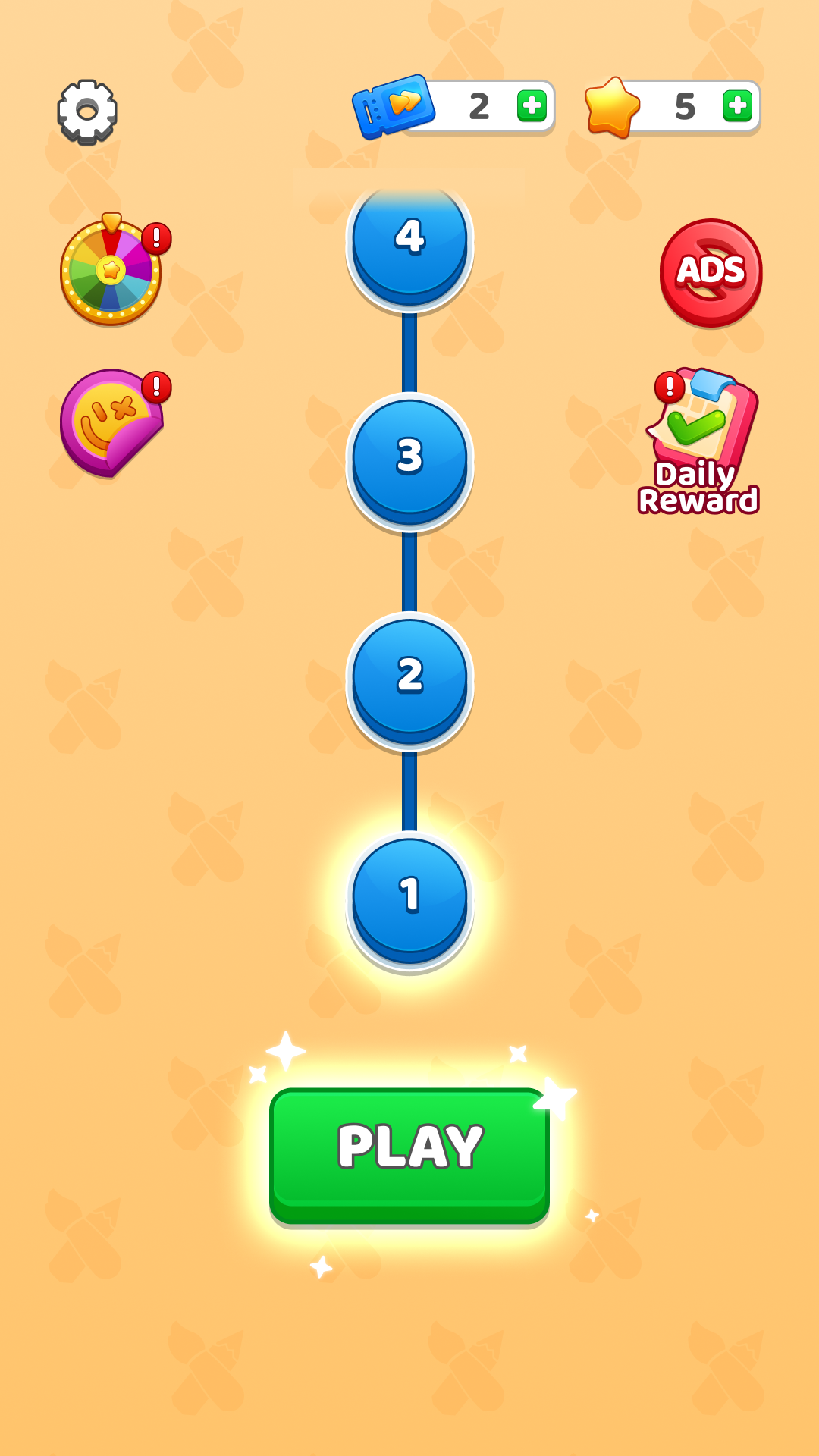Select level 1 node
Viewport: 819px width, 1456px height.
click(409, 899)
